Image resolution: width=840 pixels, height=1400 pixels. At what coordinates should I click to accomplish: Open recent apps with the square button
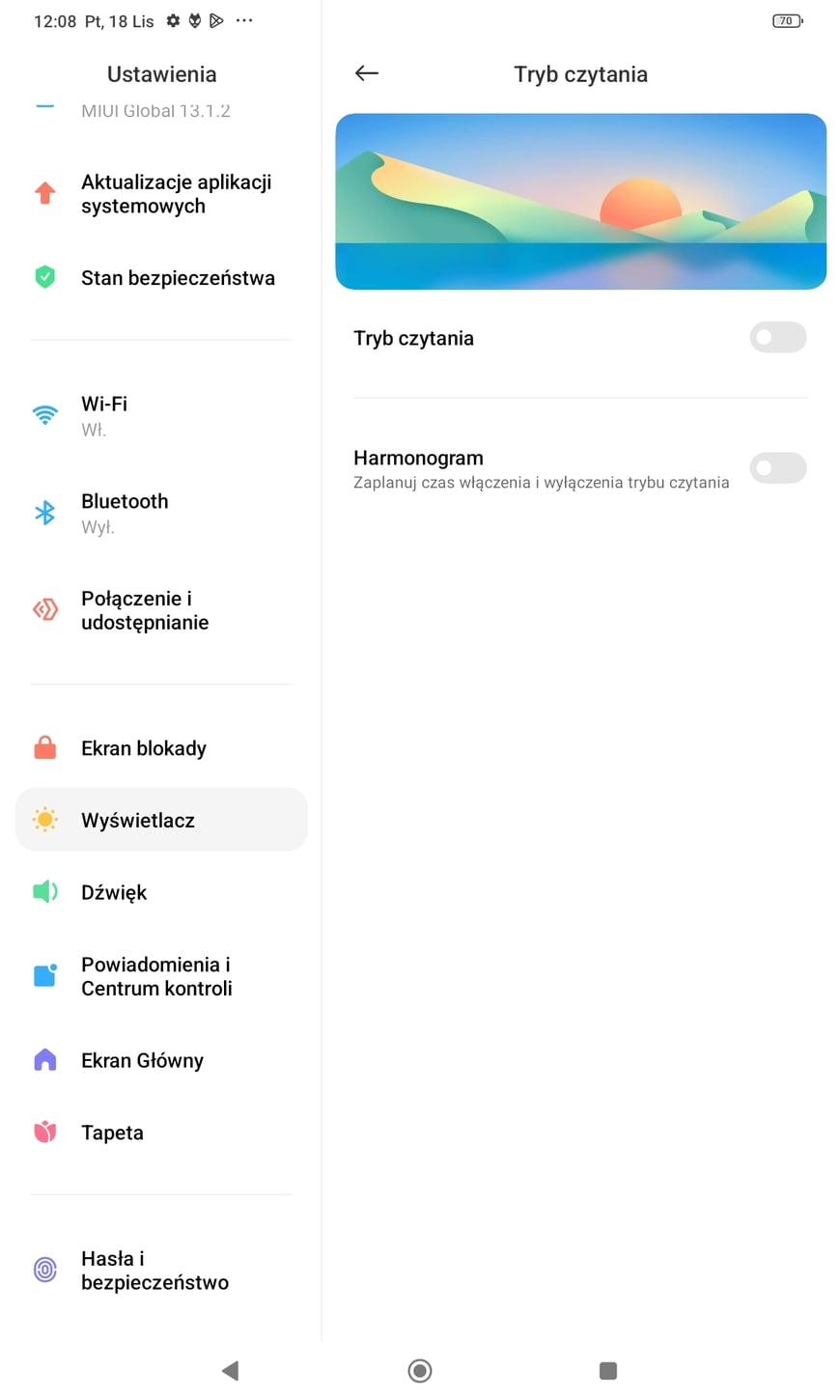point(608,1370)
